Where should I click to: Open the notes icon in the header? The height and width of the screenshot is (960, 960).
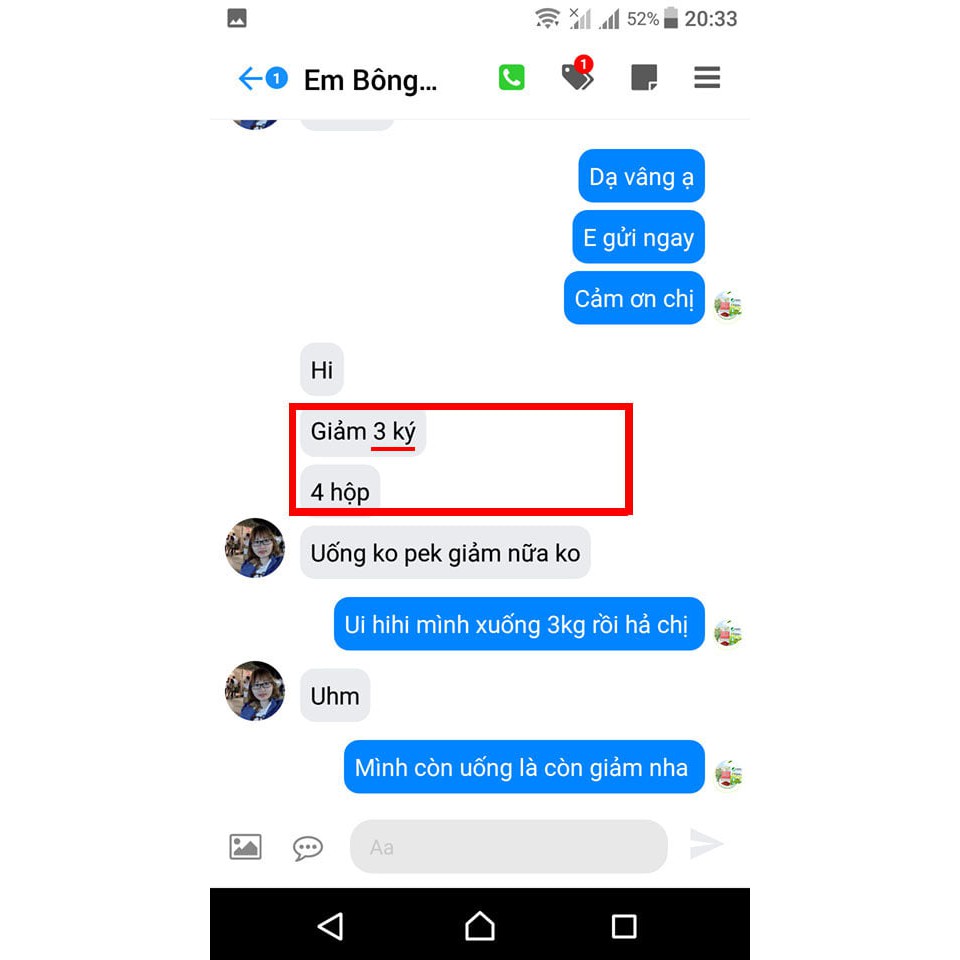pos(644,78)
